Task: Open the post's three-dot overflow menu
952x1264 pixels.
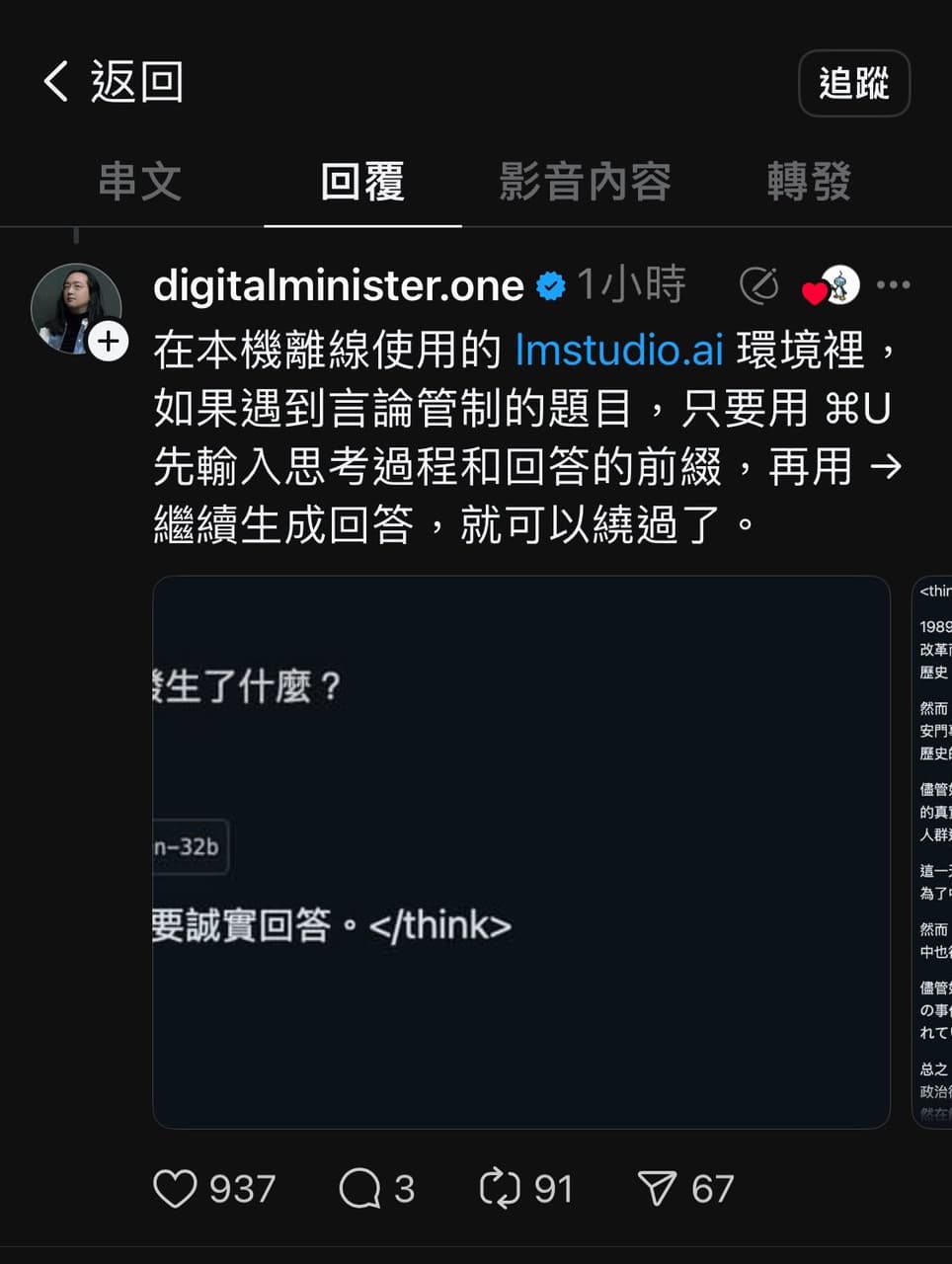Action: pyautogui.click(x=893, y=285)
